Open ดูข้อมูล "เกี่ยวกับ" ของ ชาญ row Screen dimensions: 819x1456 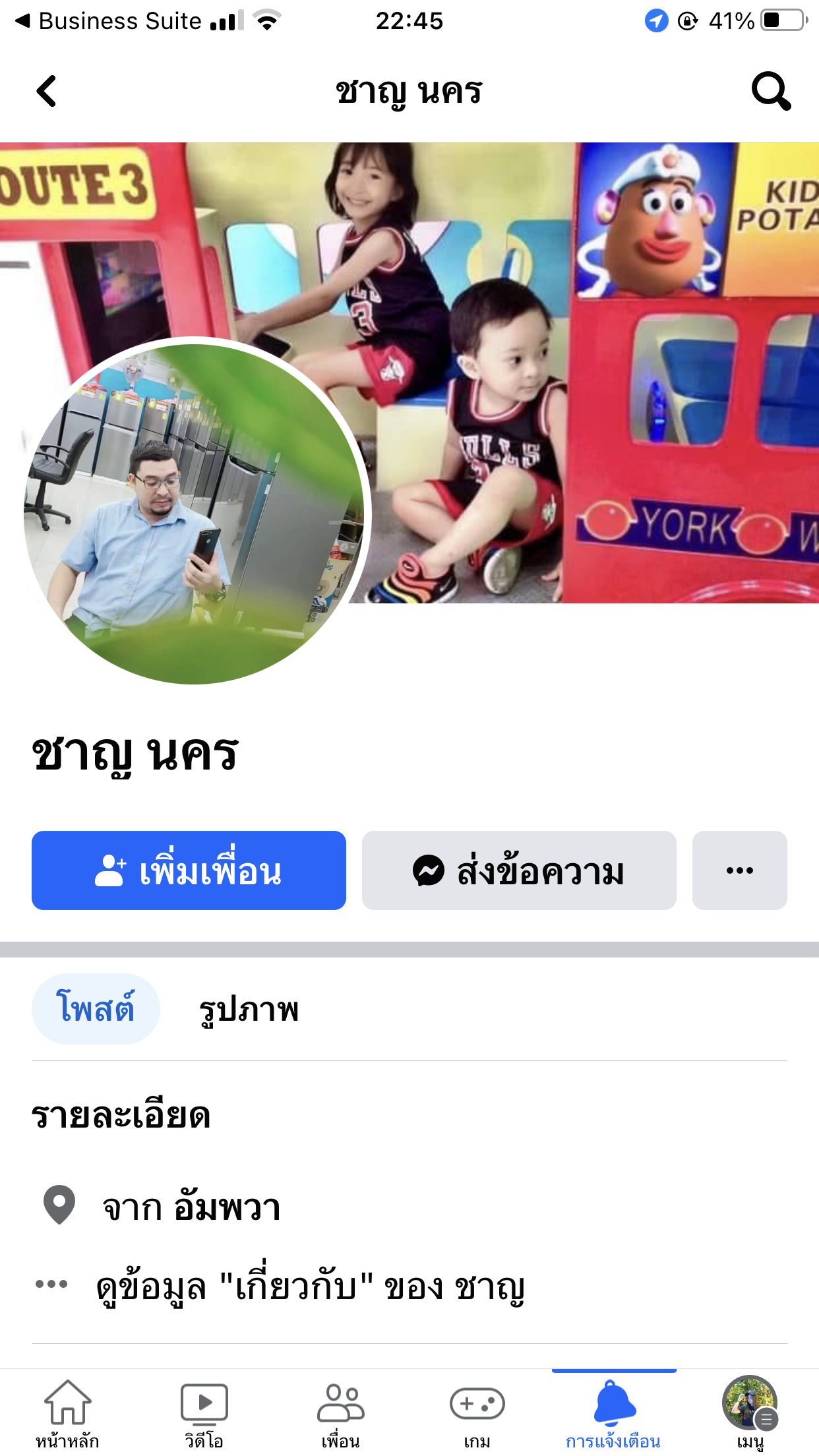(310, 1286)
